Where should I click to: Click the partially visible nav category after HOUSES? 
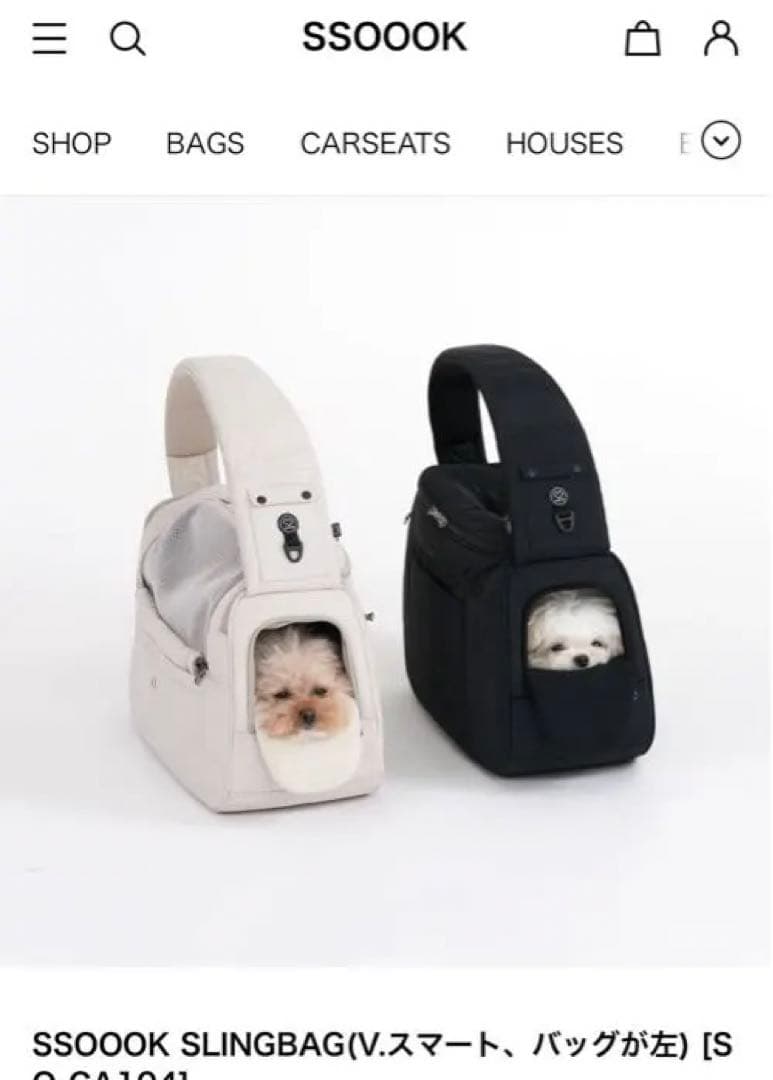coord(686,143)
